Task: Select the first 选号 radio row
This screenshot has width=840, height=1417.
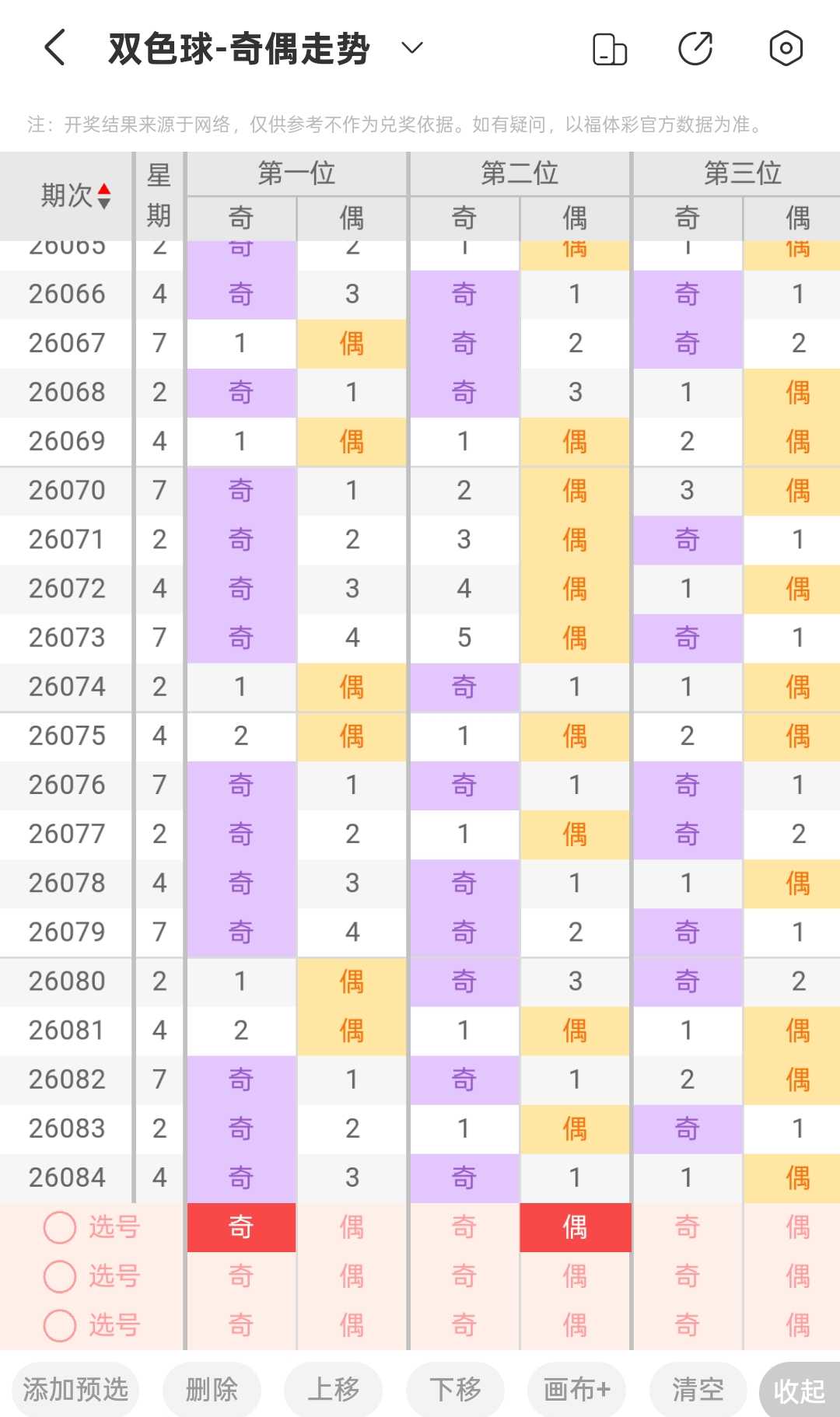Action: point(92,1227)
